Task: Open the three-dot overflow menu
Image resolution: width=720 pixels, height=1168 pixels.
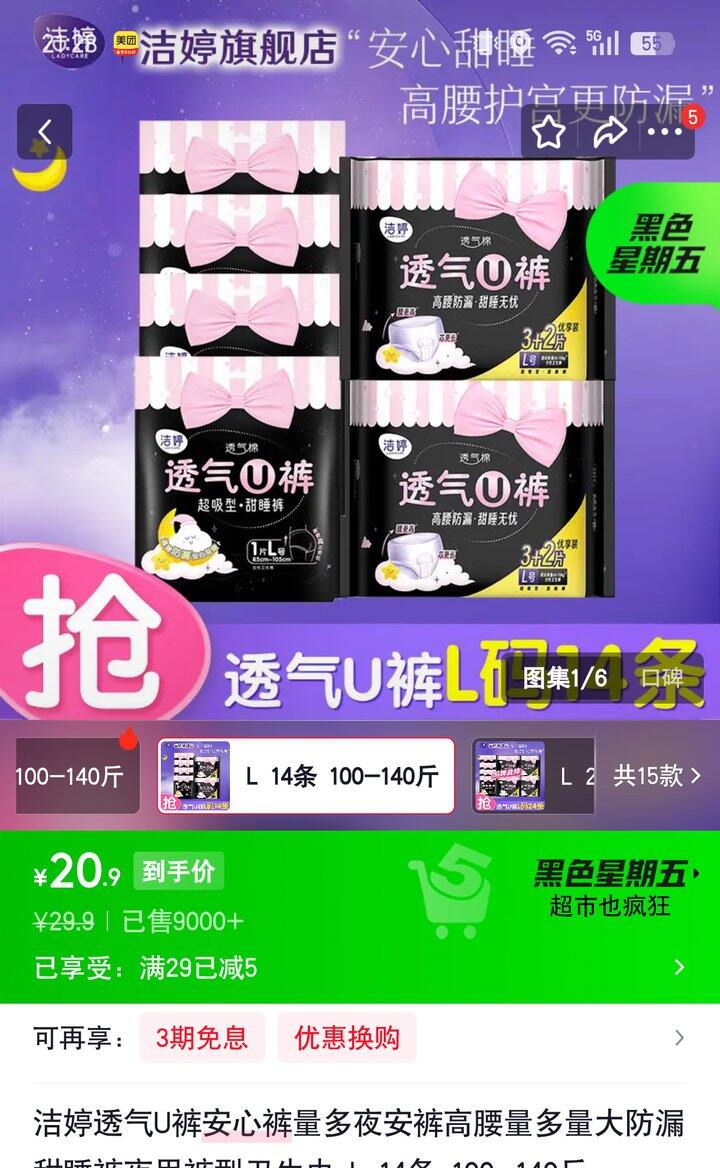Action: [x=665, y=133]
